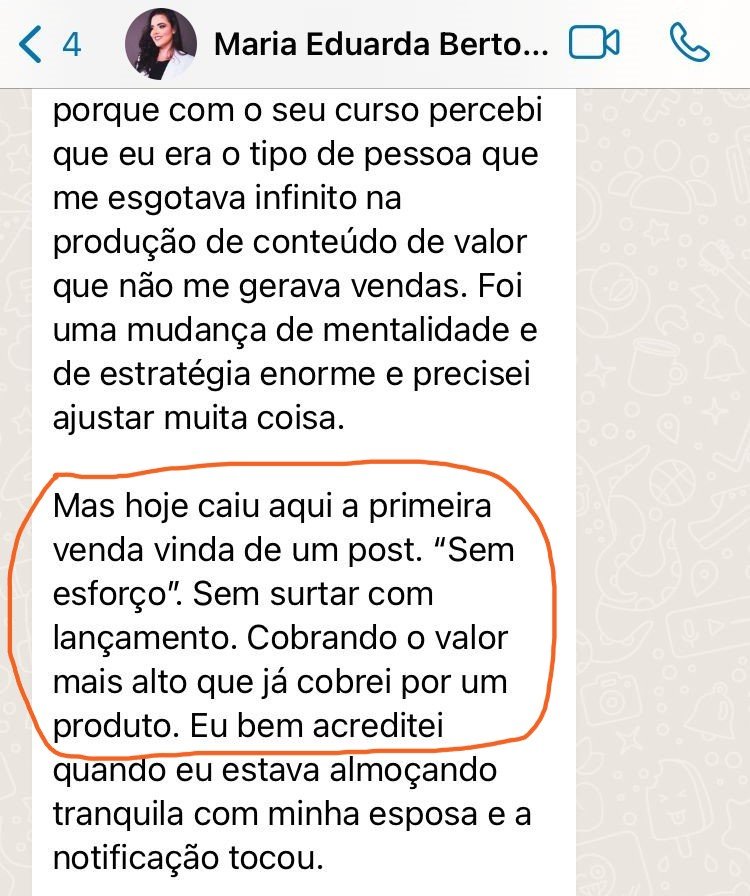Open Maria Eduarda's contact info
Screen dimensions: 750x896
coord(381,44)
